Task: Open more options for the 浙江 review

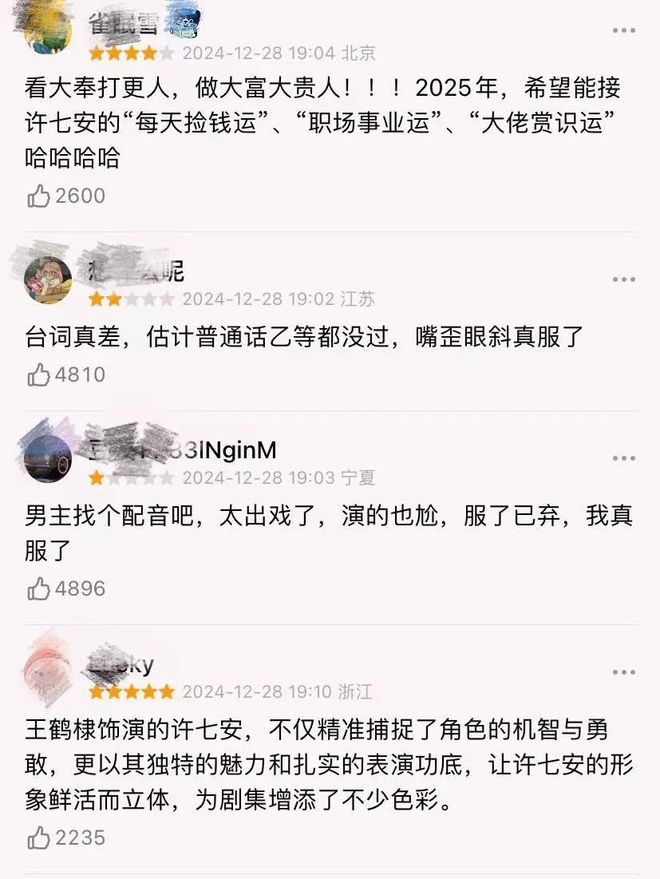Action: pos(624,672)
